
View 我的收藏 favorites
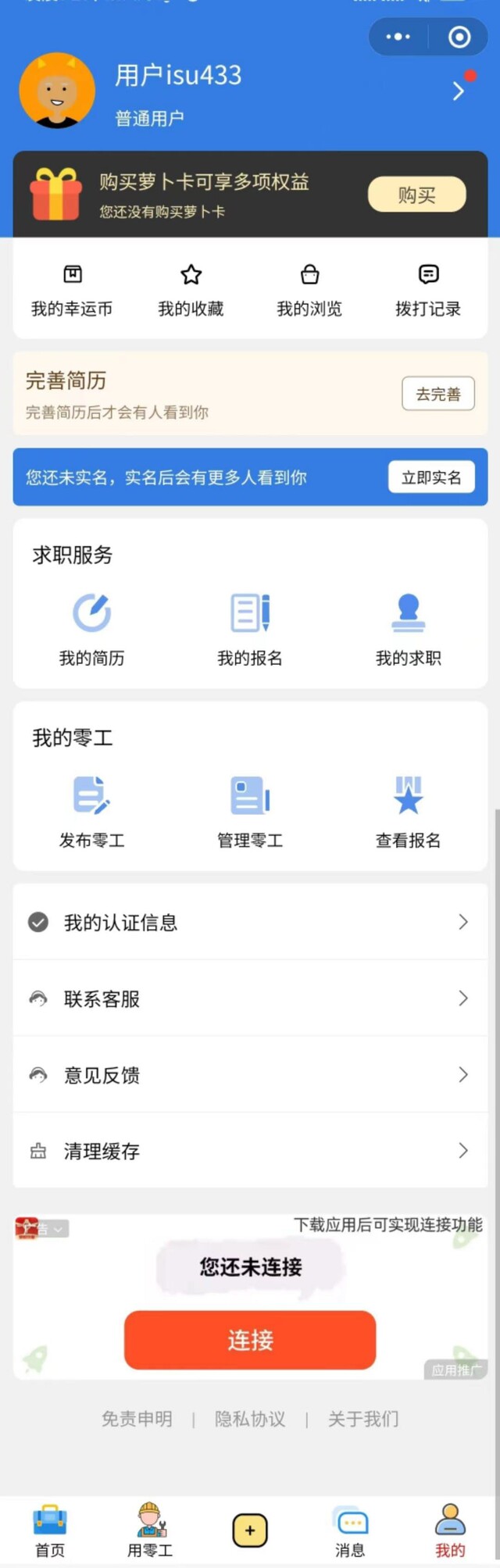(x=191, y=291)
